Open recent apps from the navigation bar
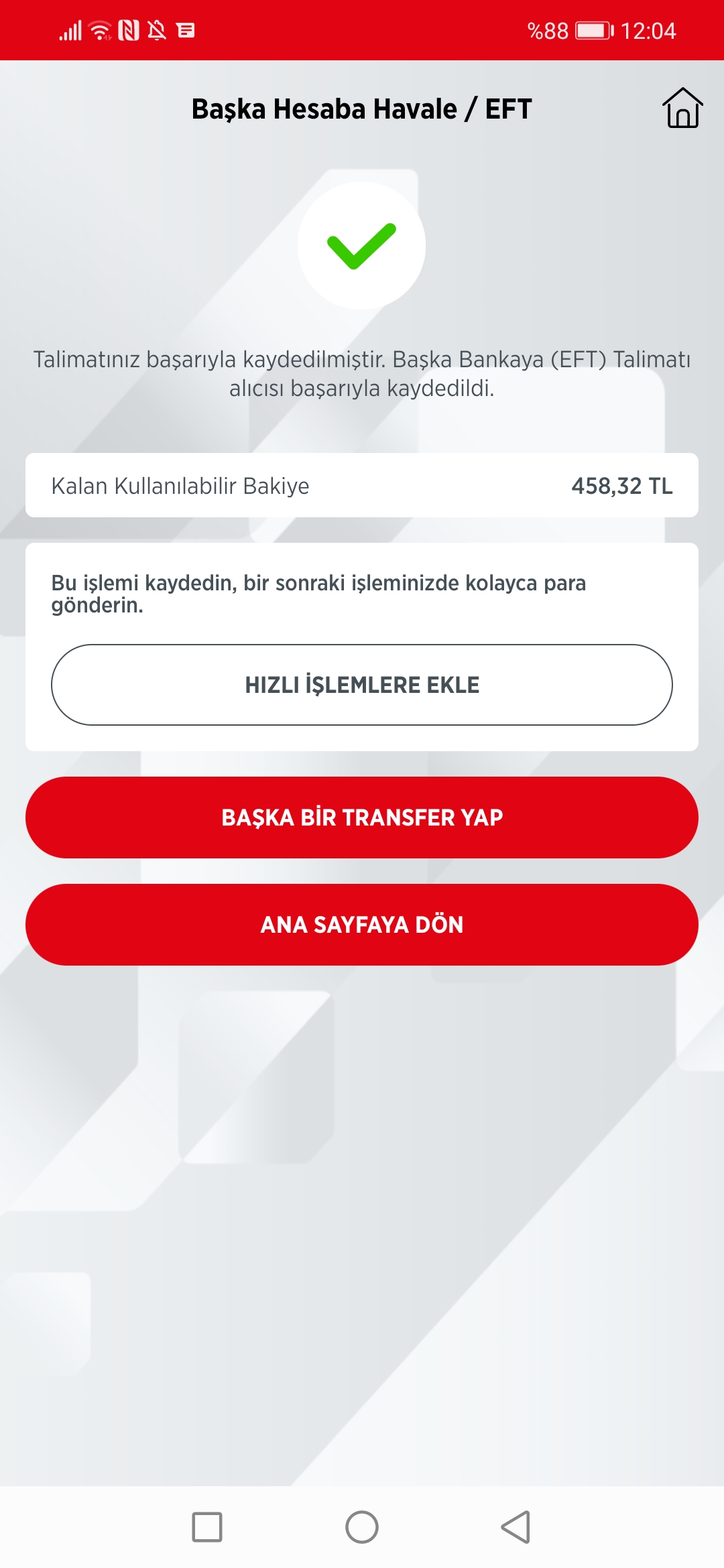 coord(207,1527)
